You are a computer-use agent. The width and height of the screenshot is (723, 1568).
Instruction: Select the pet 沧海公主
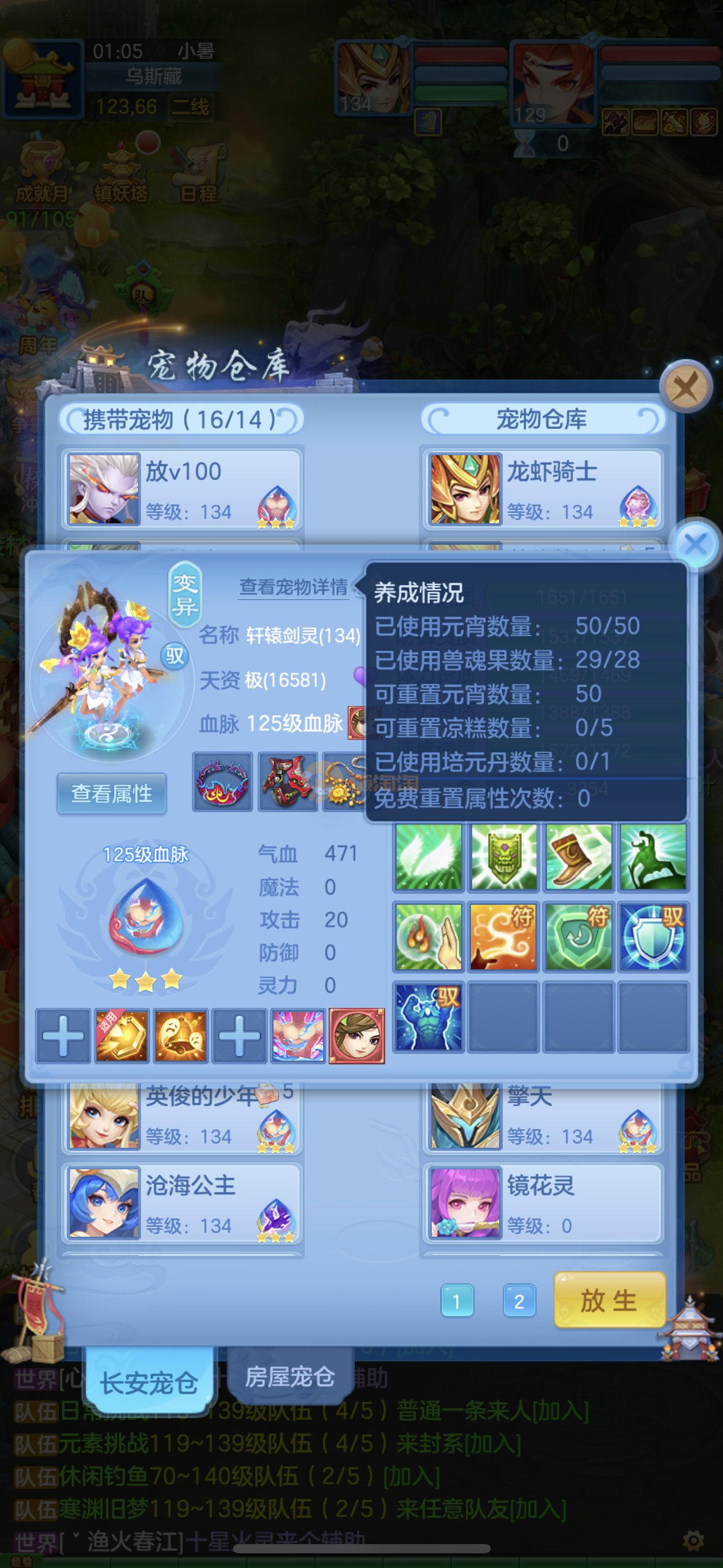click(182, 1203)
